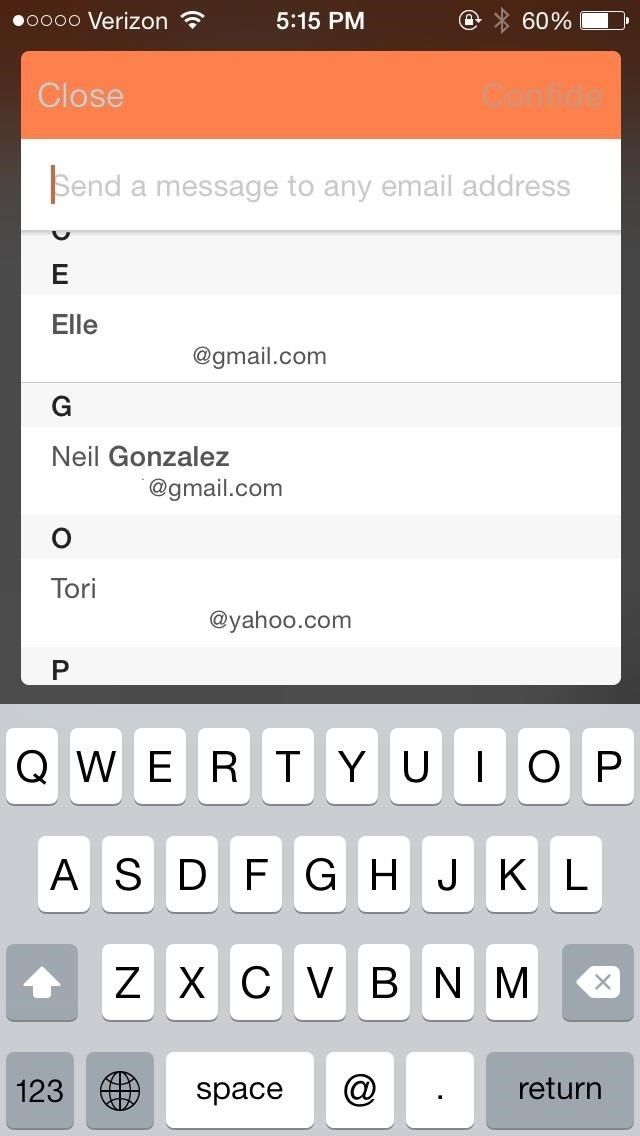This screenshot has width=640, height=1136.
Task: Switch keyboard to numbers with 123 key
Action: pos(40,1089)
